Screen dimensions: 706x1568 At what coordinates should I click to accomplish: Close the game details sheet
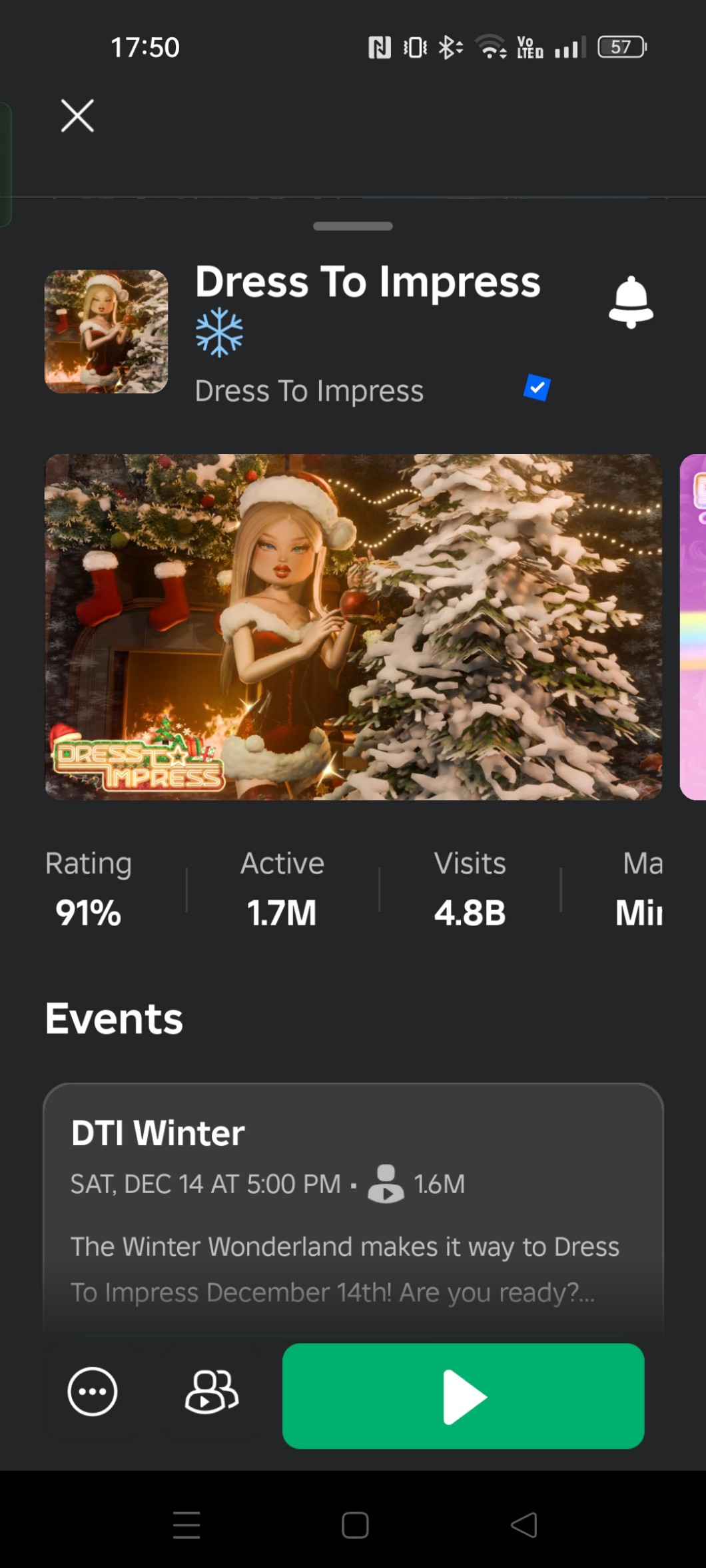(77, 116)
